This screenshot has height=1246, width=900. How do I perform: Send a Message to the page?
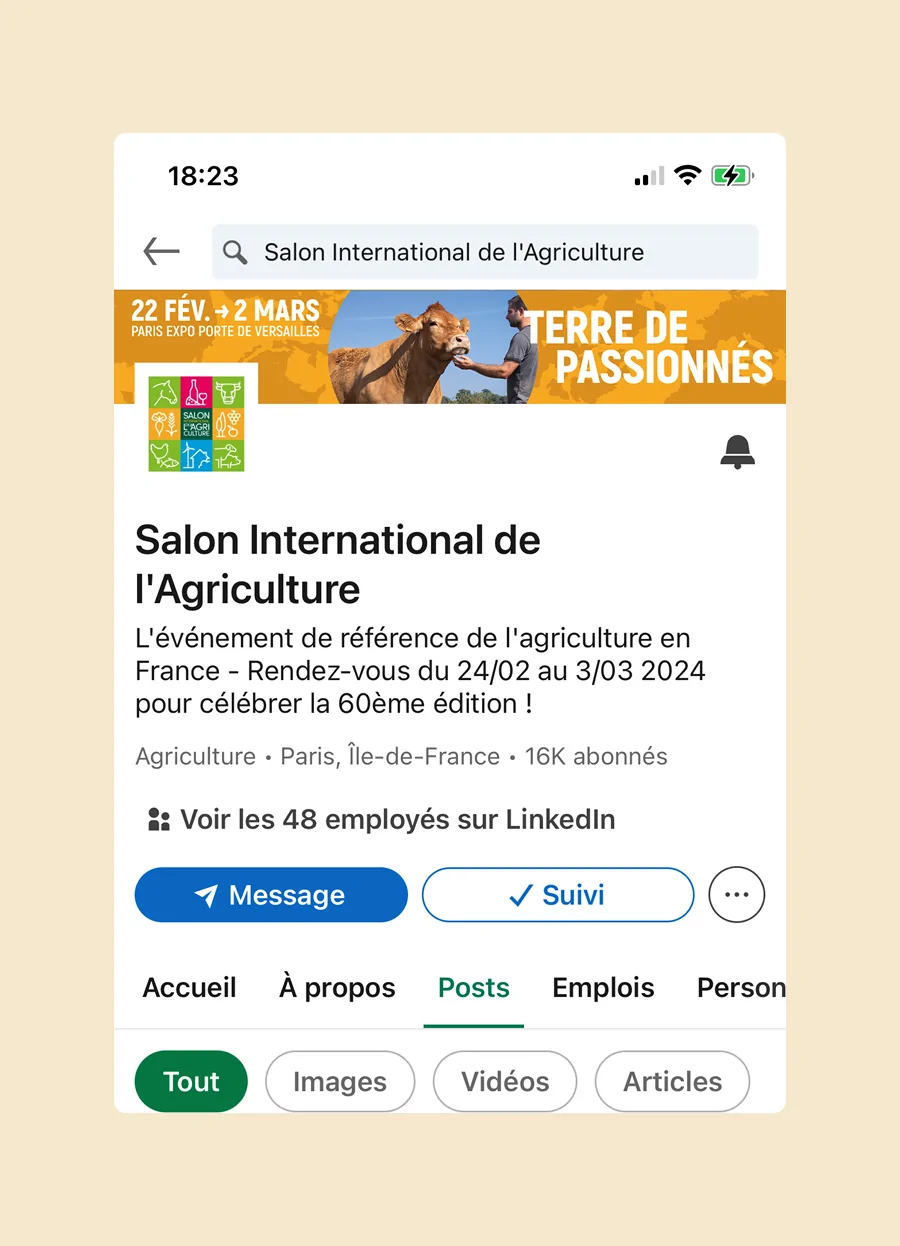pyautogui.click(x=271, y=895)
